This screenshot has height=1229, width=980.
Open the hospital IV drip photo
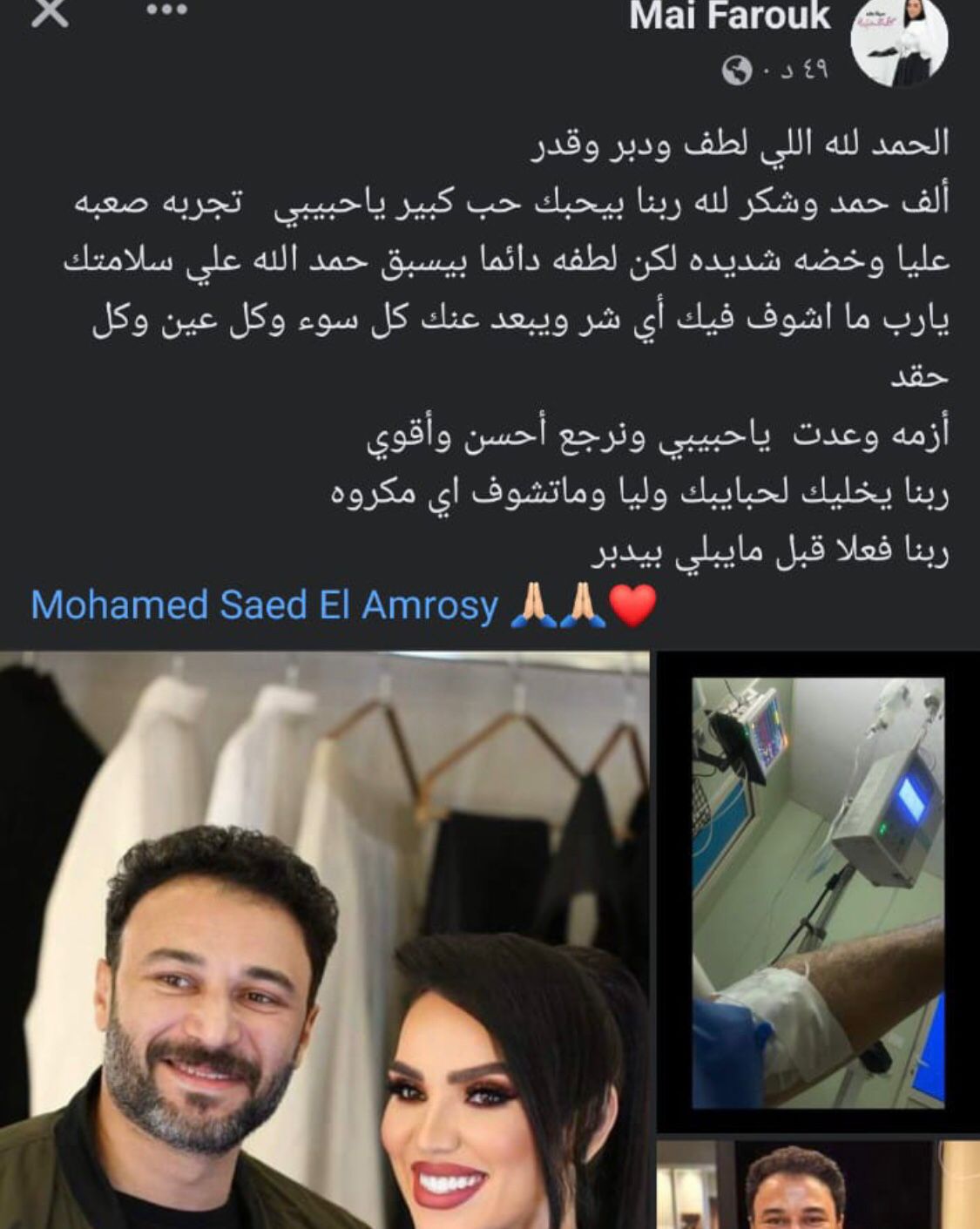(x=818, y=893)
